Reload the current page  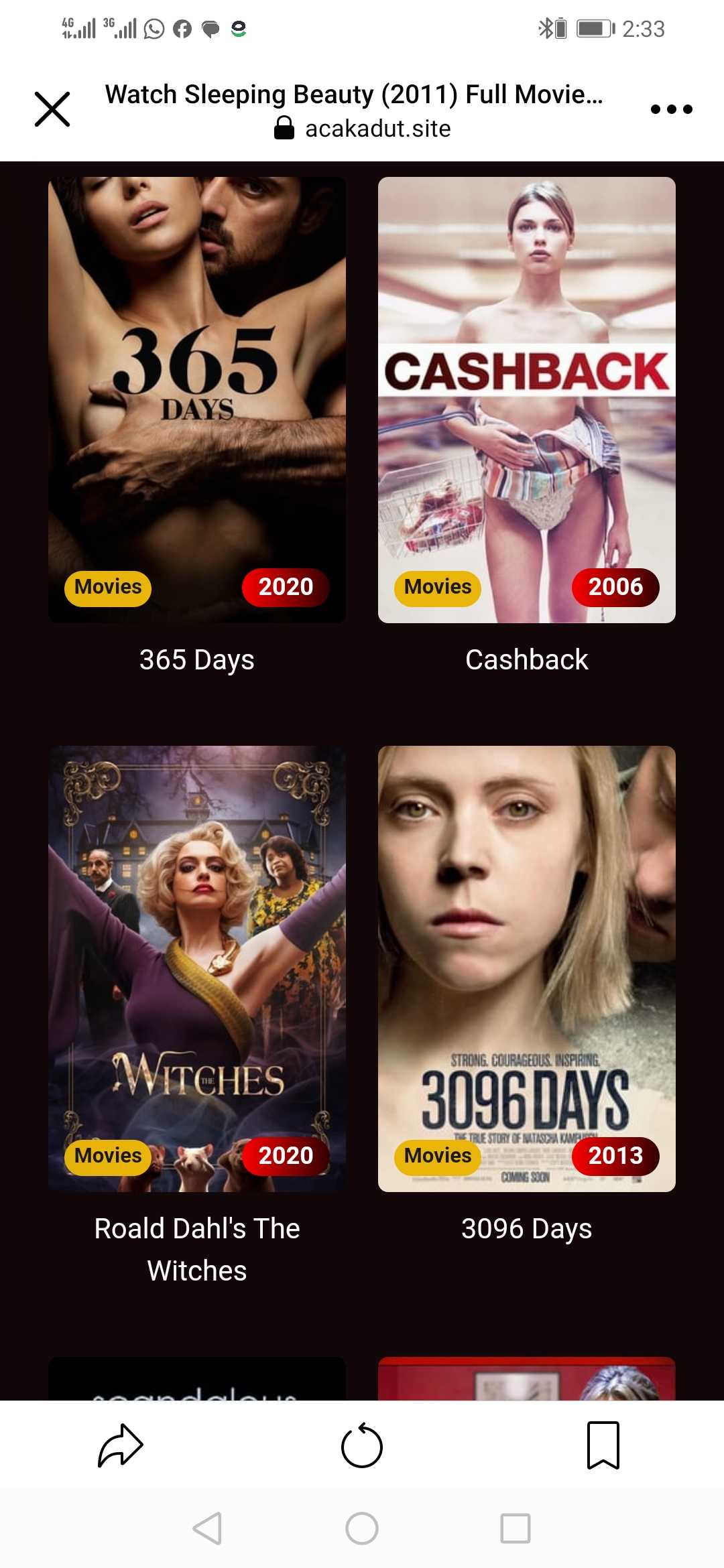pyautogui.click(x=362, y=1445)
